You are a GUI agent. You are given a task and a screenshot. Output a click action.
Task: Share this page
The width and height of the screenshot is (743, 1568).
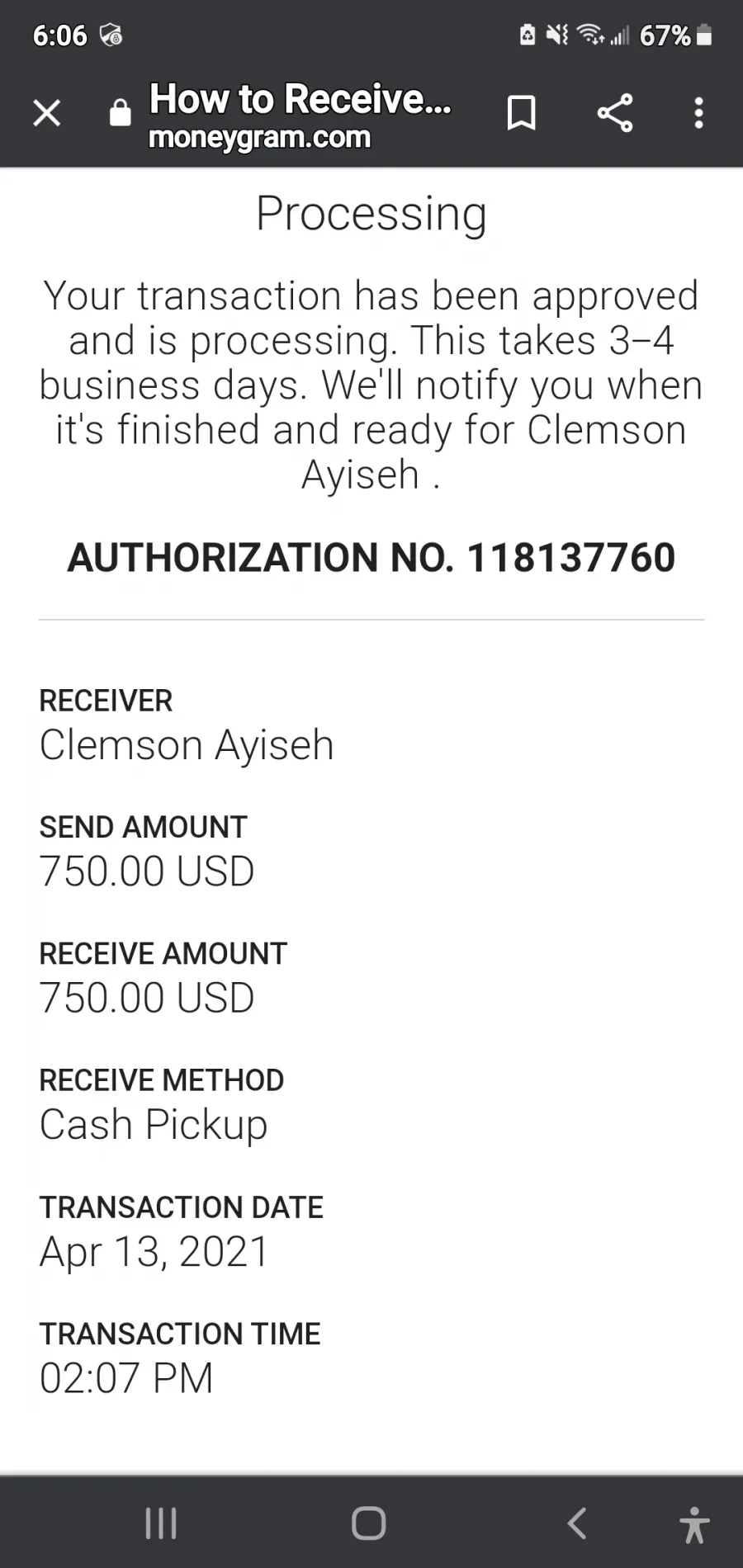click(x=614, y=113)
